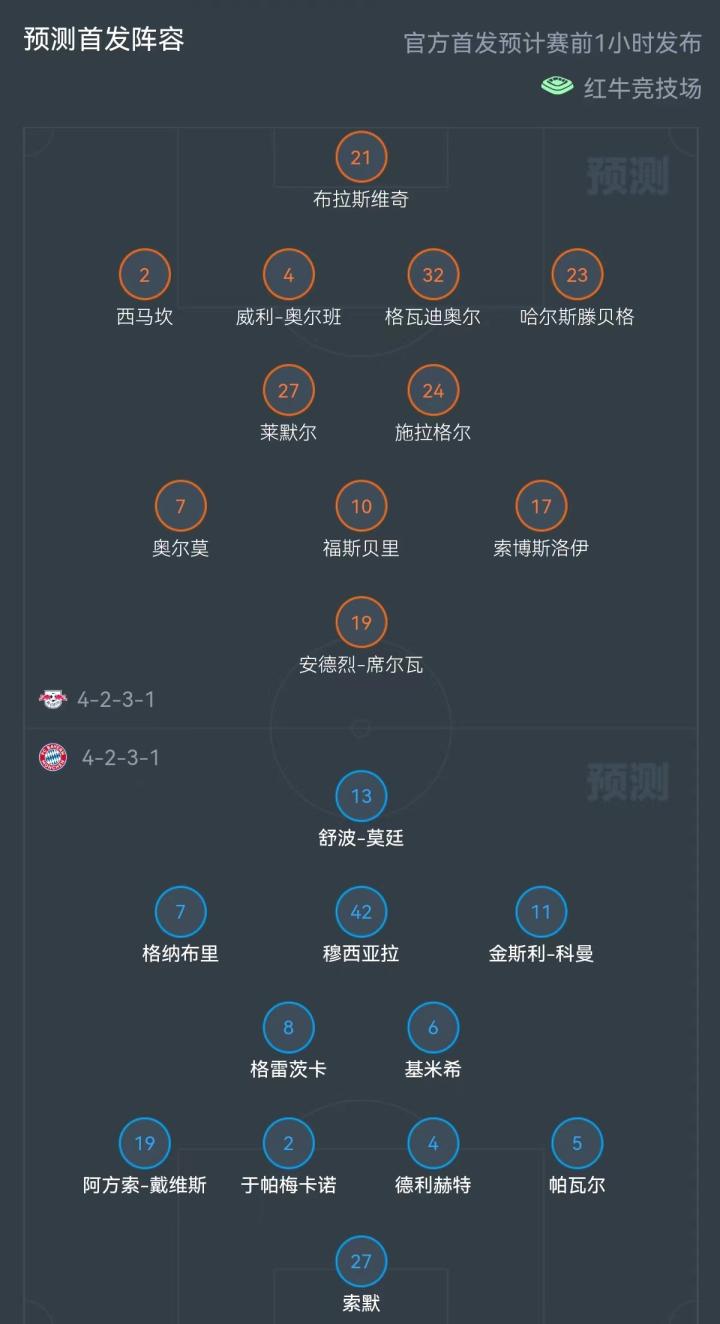Open 施拉格尔 number 24 profile
This screenshot has height=1324, width=720.
pos(433,391)
